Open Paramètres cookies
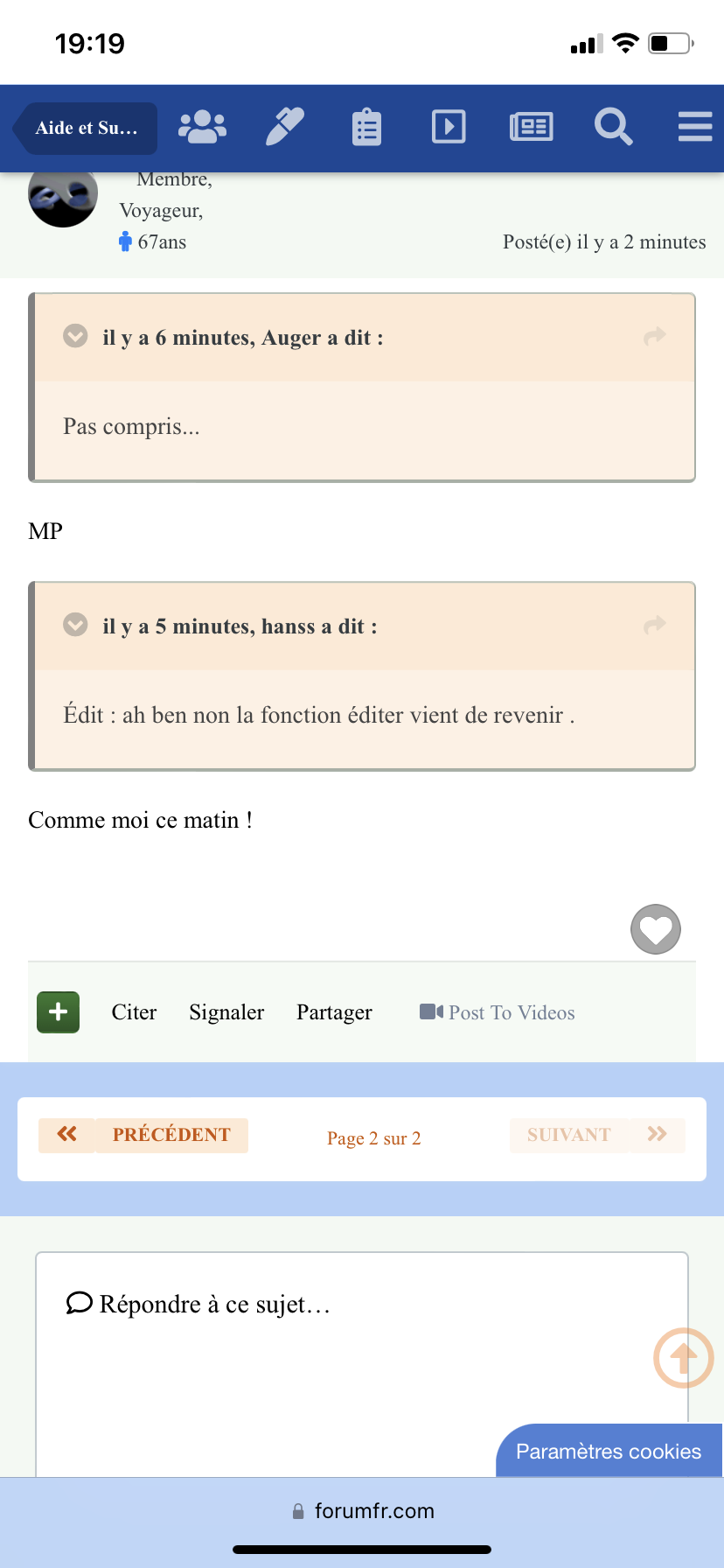724x1568 pixels. [609, 1452]
